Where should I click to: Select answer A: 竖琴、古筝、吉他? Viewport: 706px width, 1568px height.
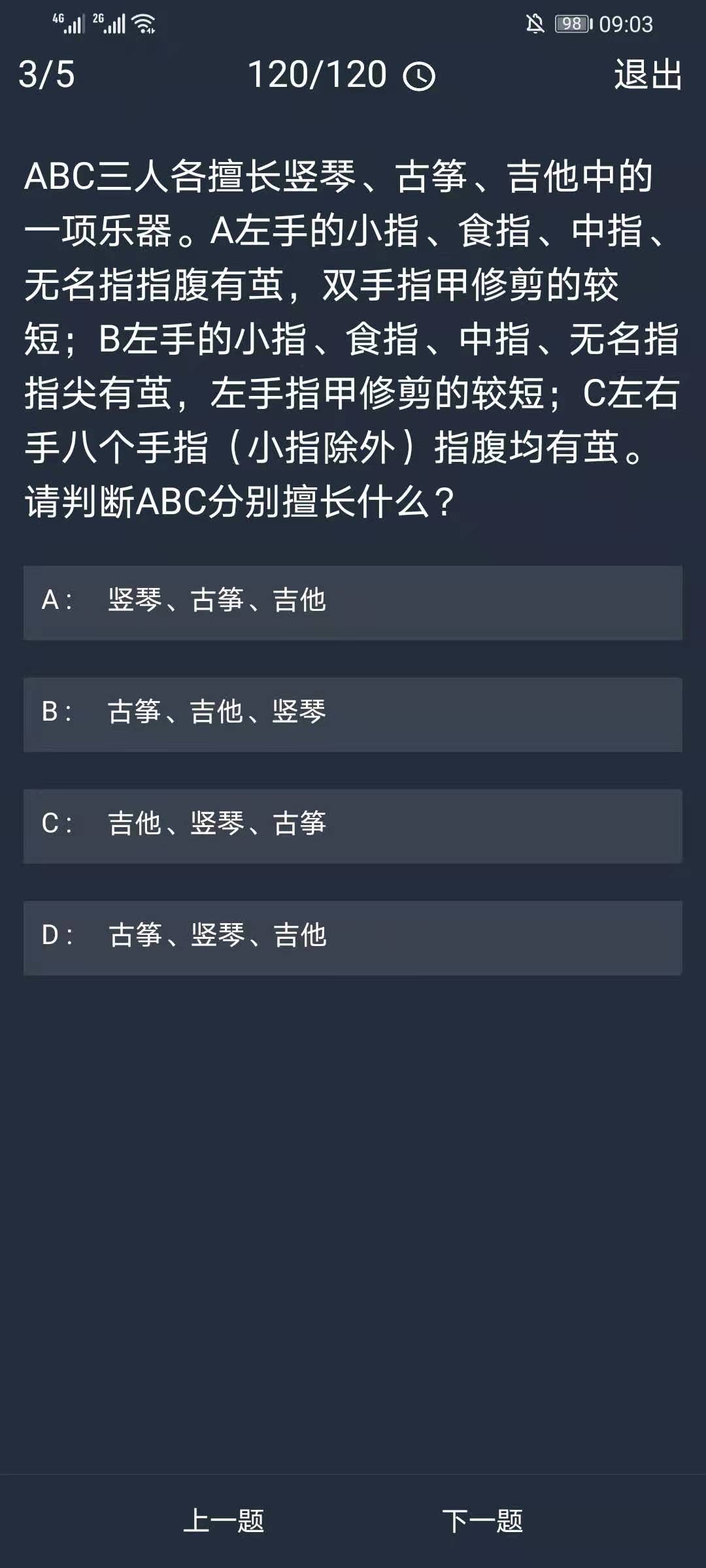pos(353,602)
